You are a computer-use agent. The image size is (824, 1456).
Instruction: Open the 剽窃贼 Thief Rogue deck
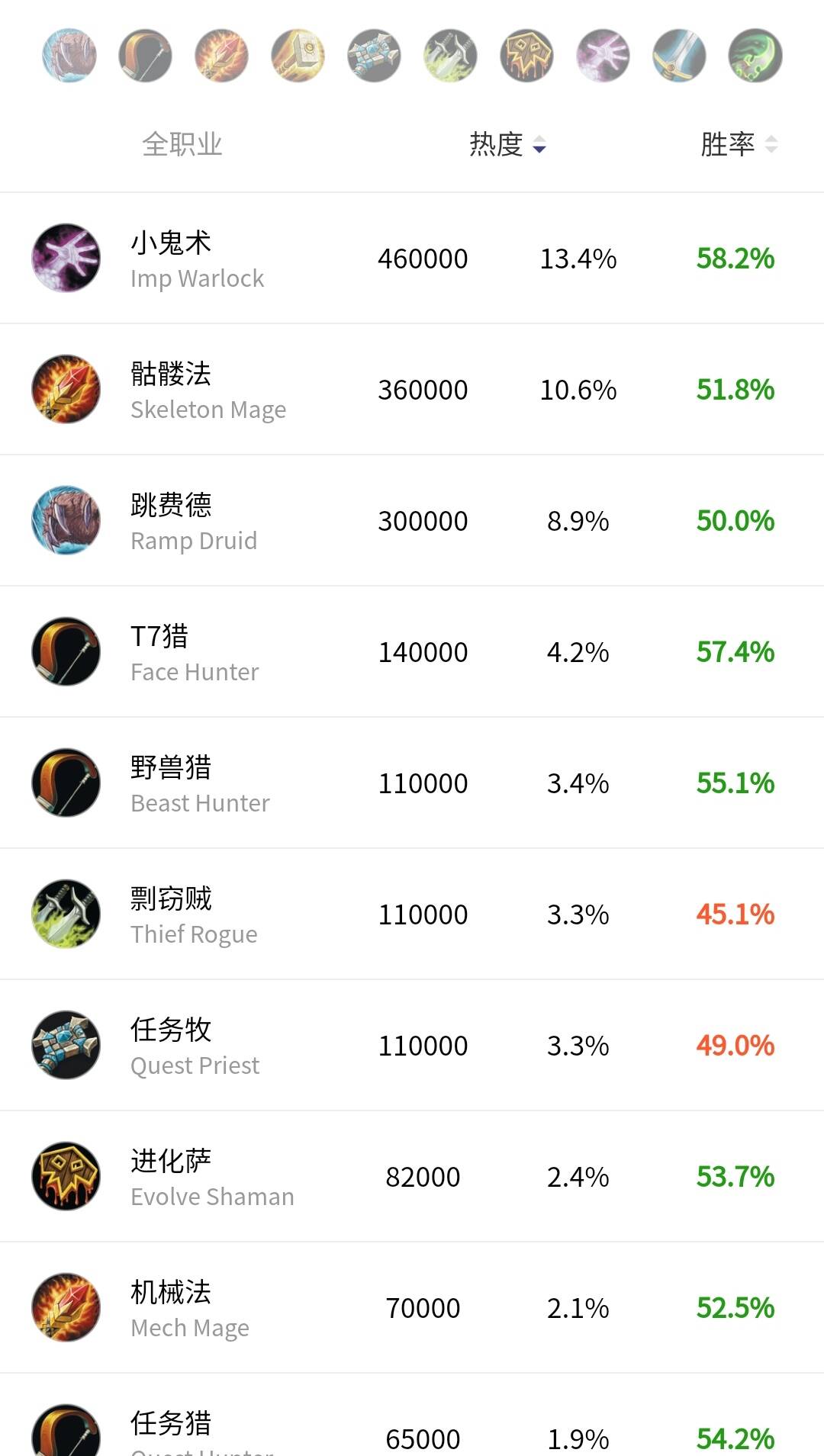click(x=412, y=914)
